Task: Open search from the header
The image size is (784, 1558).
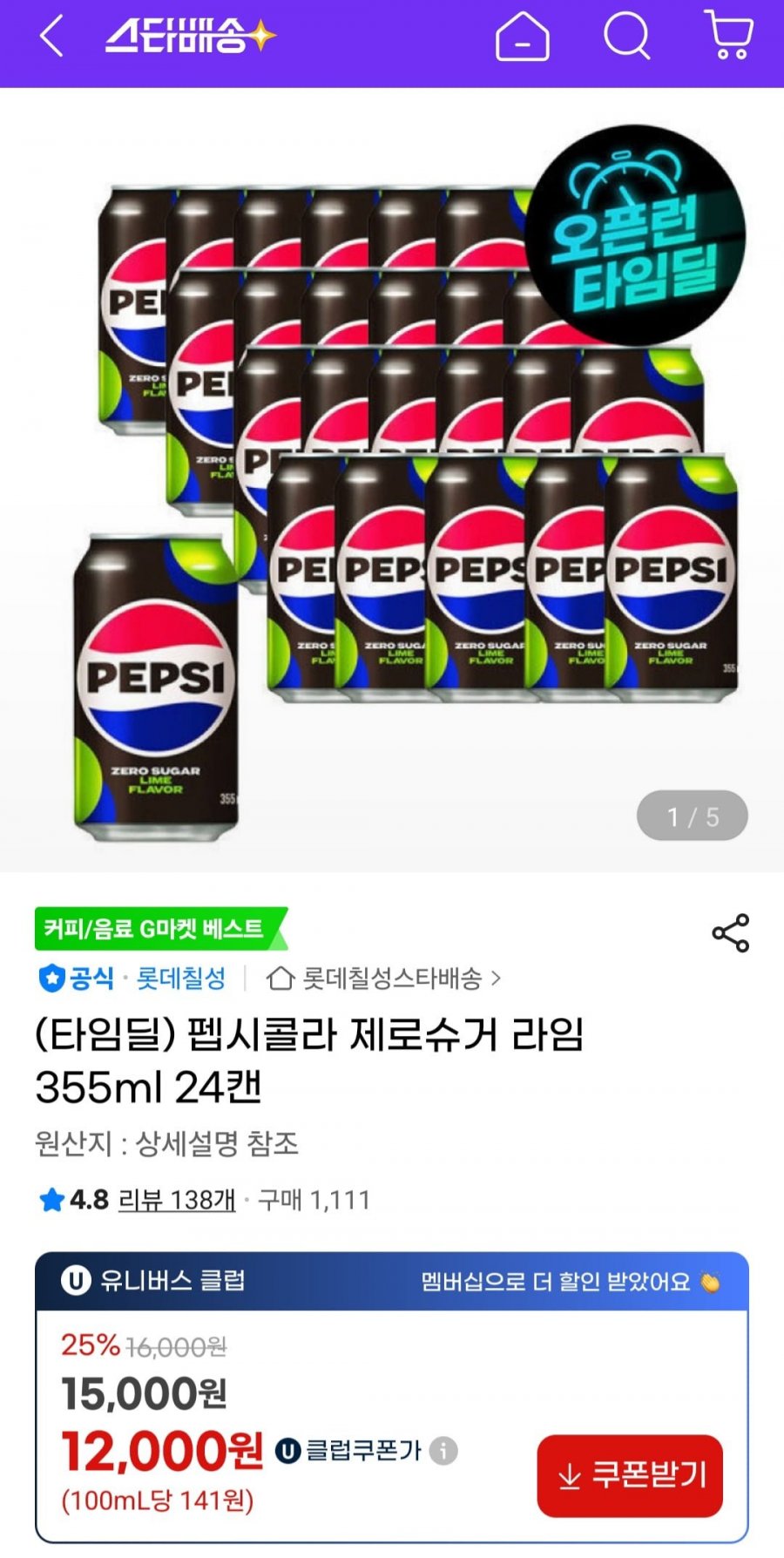Action: pos(626,37)
